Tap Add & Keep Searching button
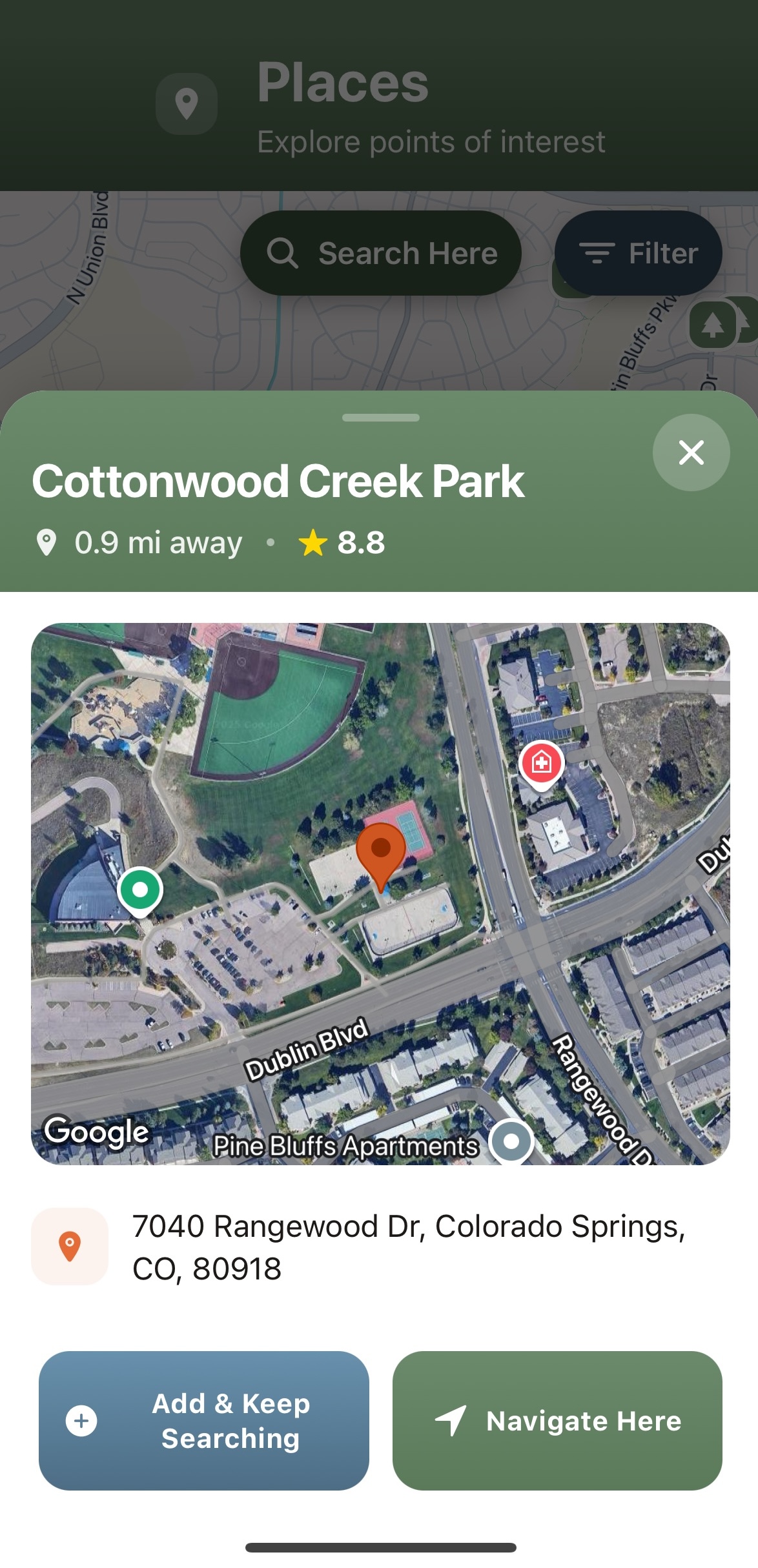 pyautogui.click(x=204, y=1420)
